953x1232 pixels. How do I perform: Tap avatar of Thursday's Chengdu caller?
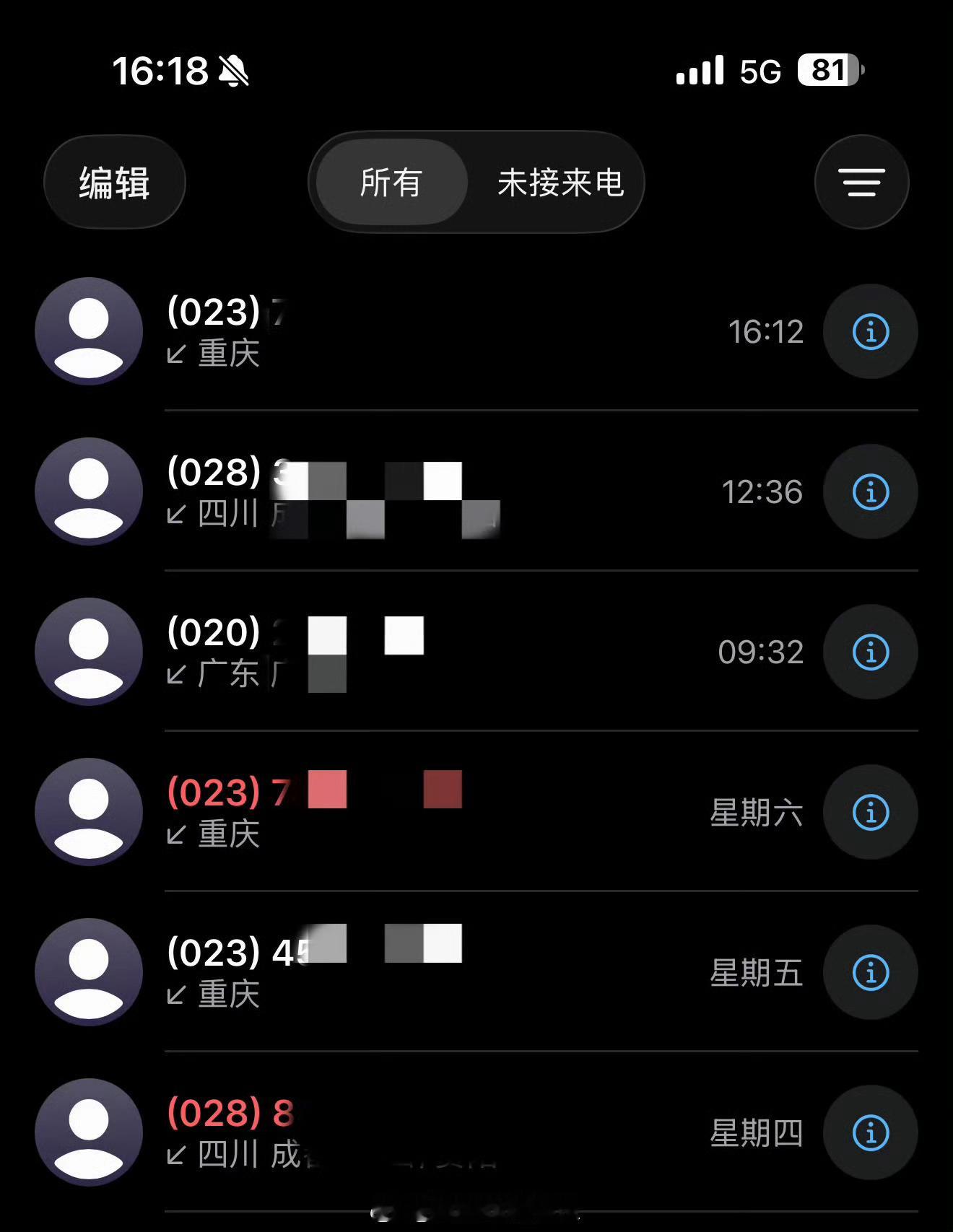[x=88, y=1133]
